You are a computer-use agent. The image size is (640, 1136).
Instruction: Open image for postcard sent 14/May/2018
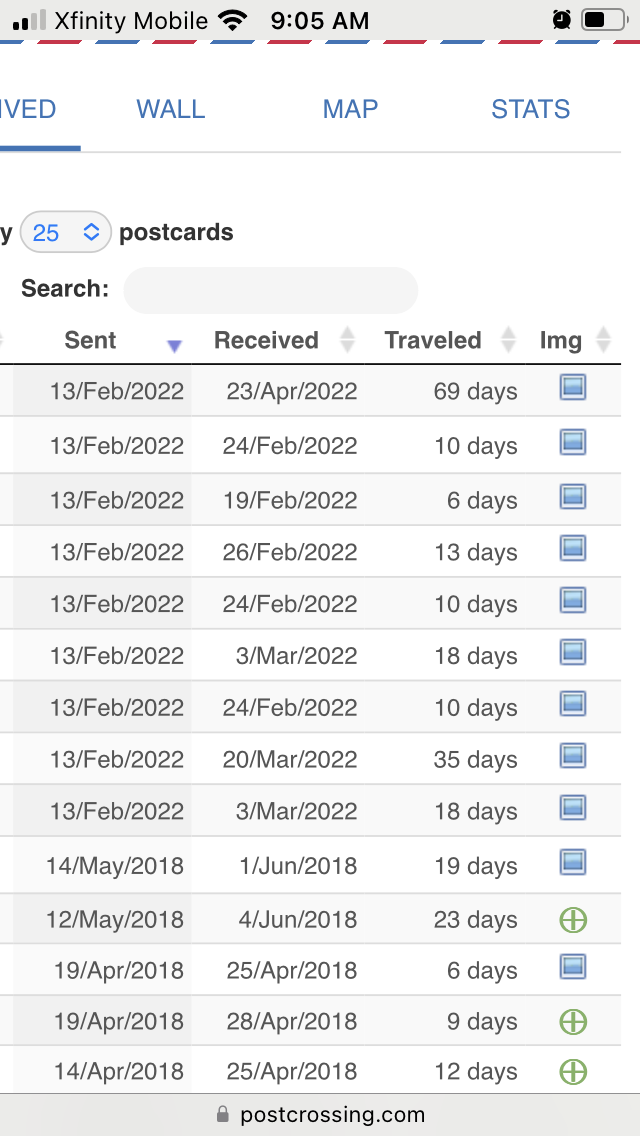pos(573,862)
